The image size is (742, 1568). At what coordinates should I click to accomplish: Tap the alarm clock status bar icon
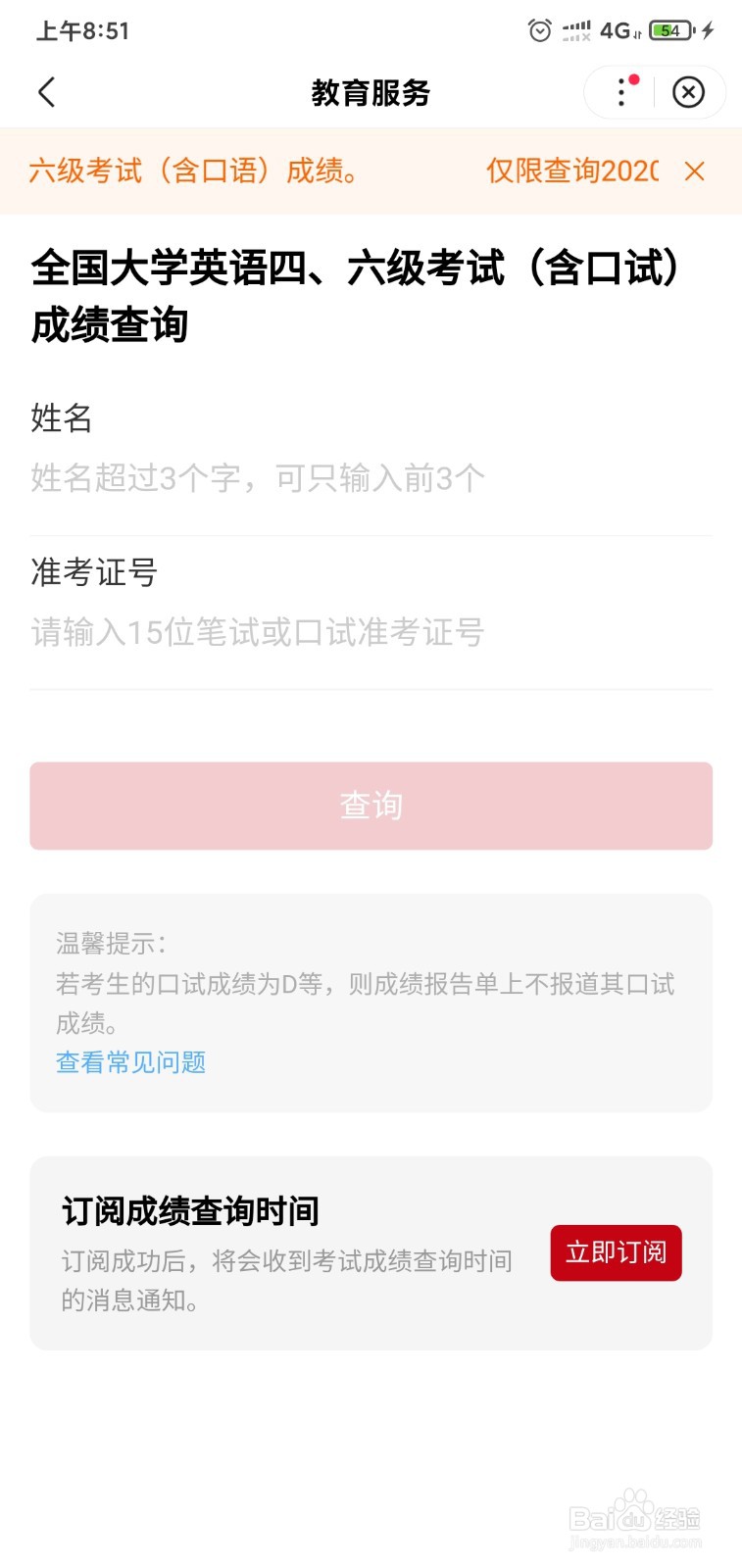coord(540,30)
